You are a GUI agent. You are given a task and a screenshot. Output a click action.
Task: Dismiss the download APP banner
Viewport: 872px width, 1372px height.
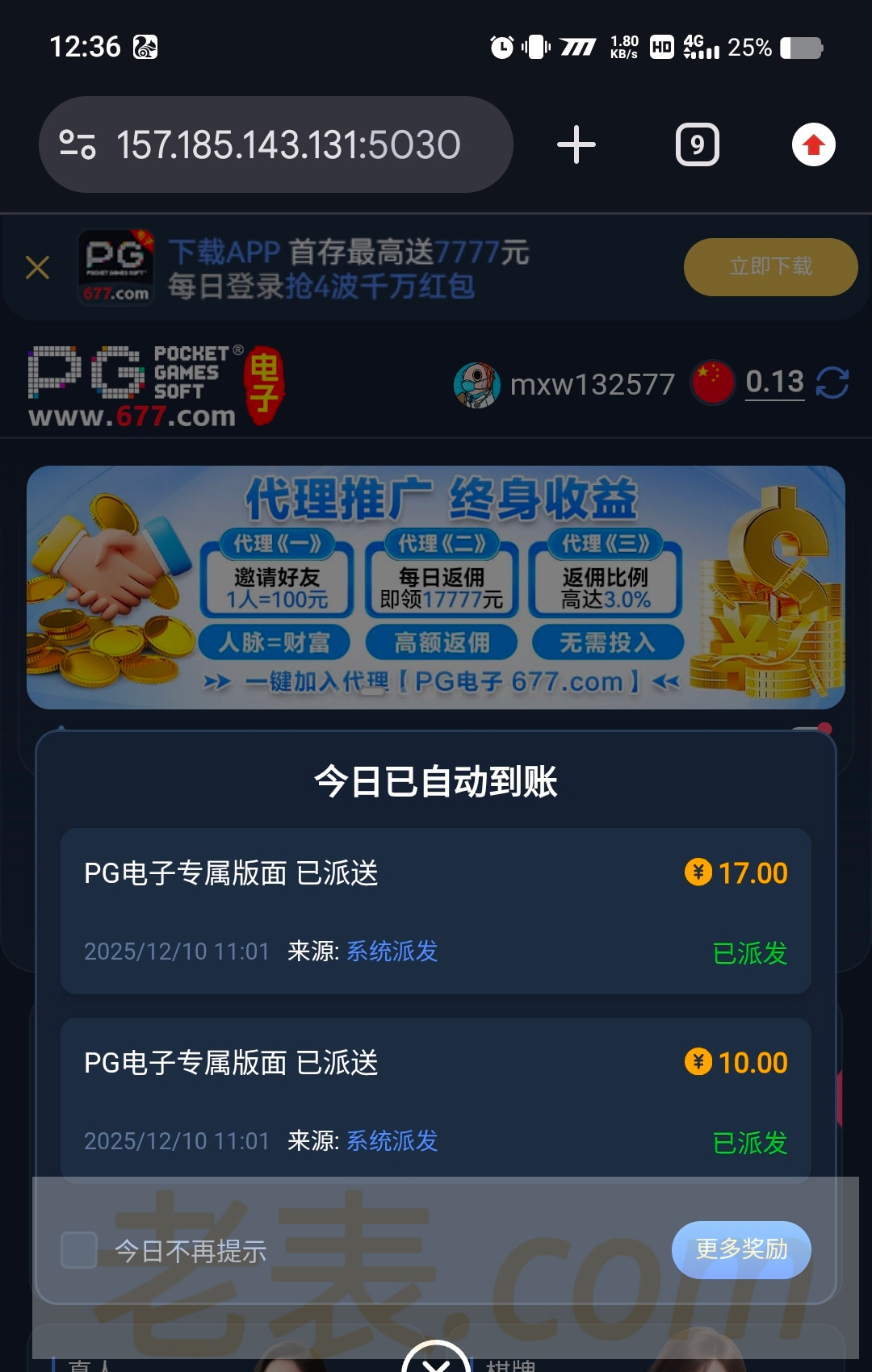pyautogui.click(x=37, y=267)
